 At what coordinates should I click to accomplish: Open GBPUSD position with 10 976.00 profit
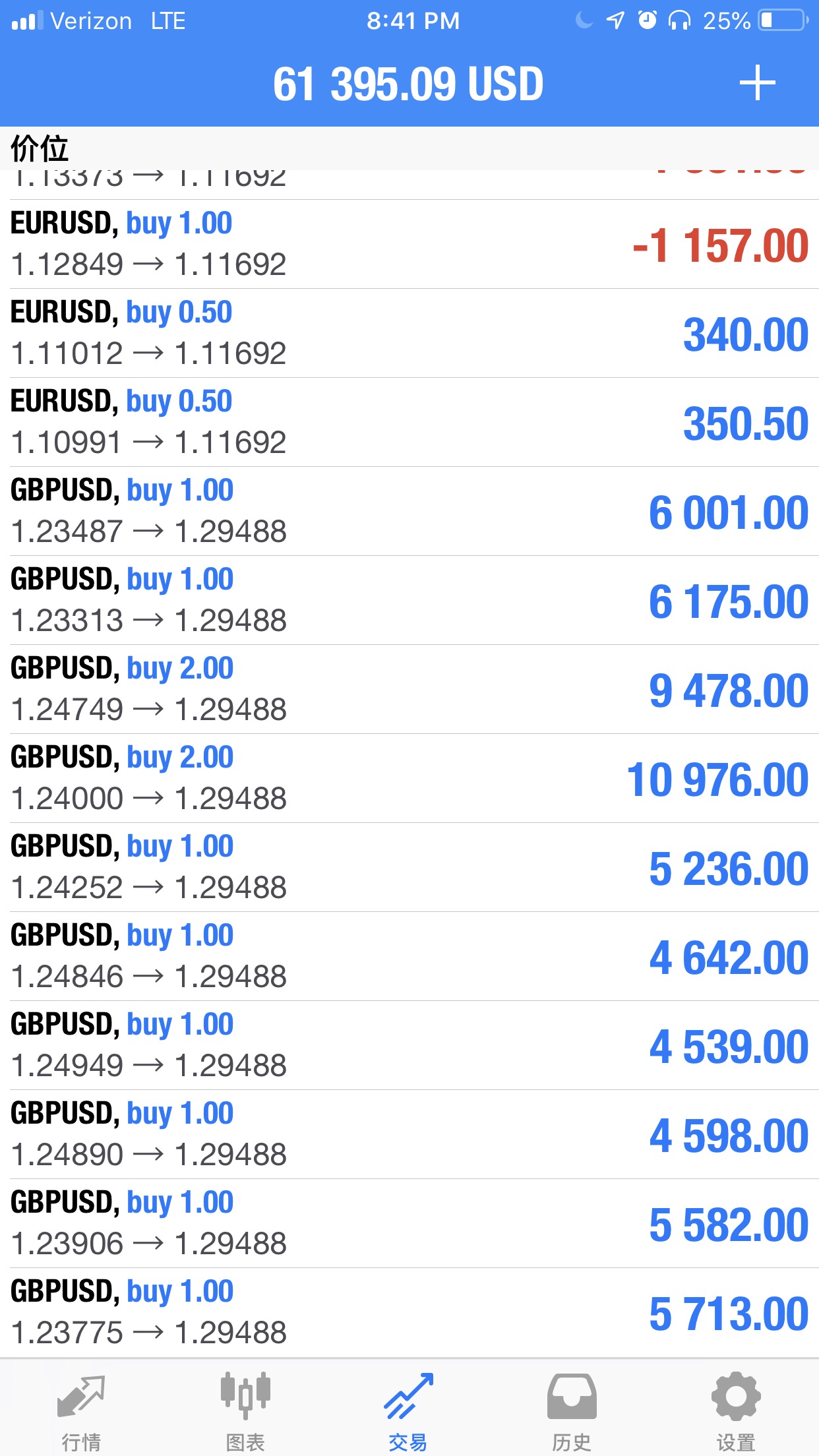pyautogui.click(x=409, y=778)
